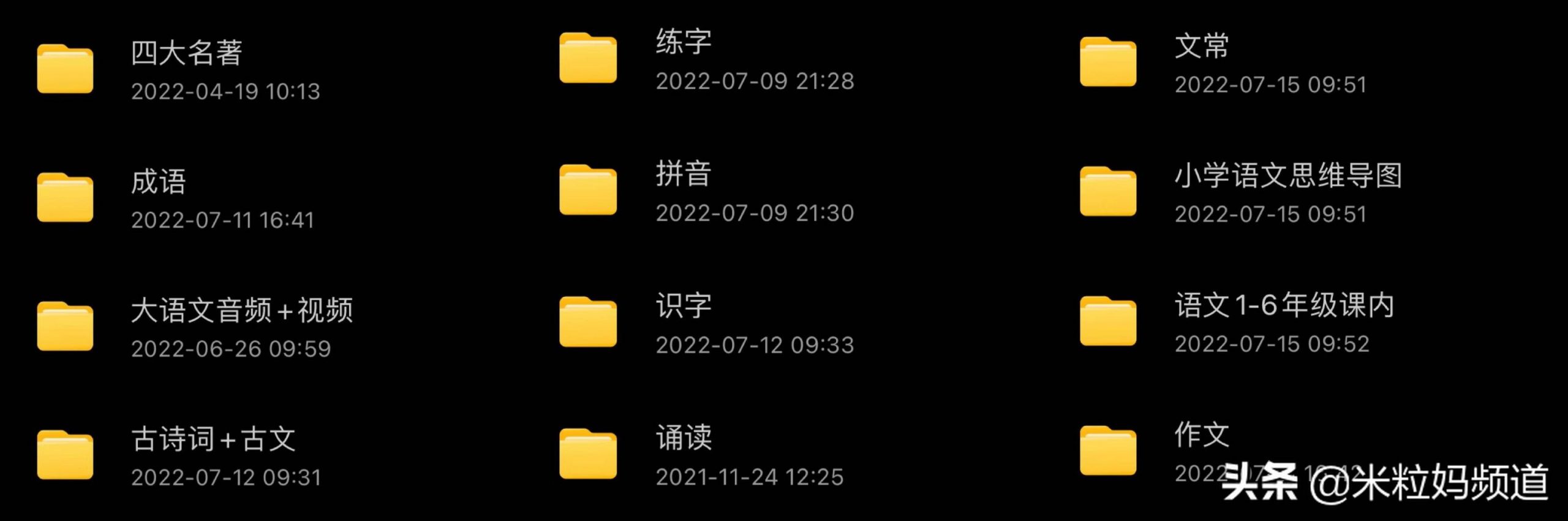
Task: Open the 语文1-6年级课内 folder
Action: coord(1108,321)
